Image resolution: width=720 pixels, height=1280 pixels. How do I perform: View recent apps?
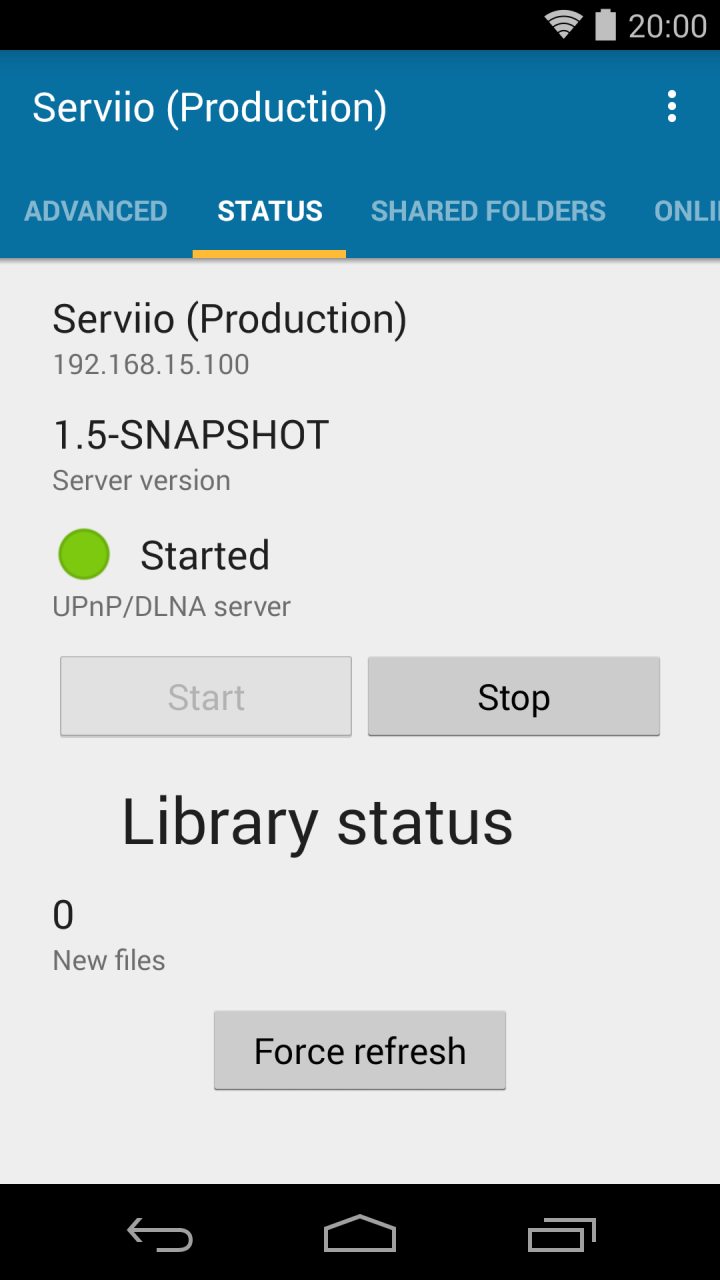(561, 1235)
